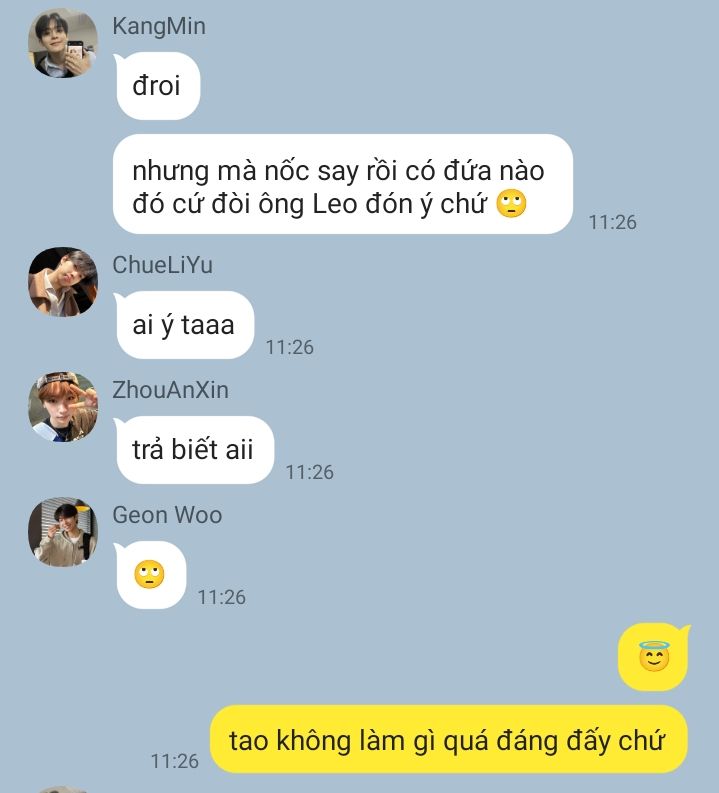The height and width of the screenshot is (793, 719).
Task: Tap ZhouAnXin's avatar photo
Action: [62, 407]
